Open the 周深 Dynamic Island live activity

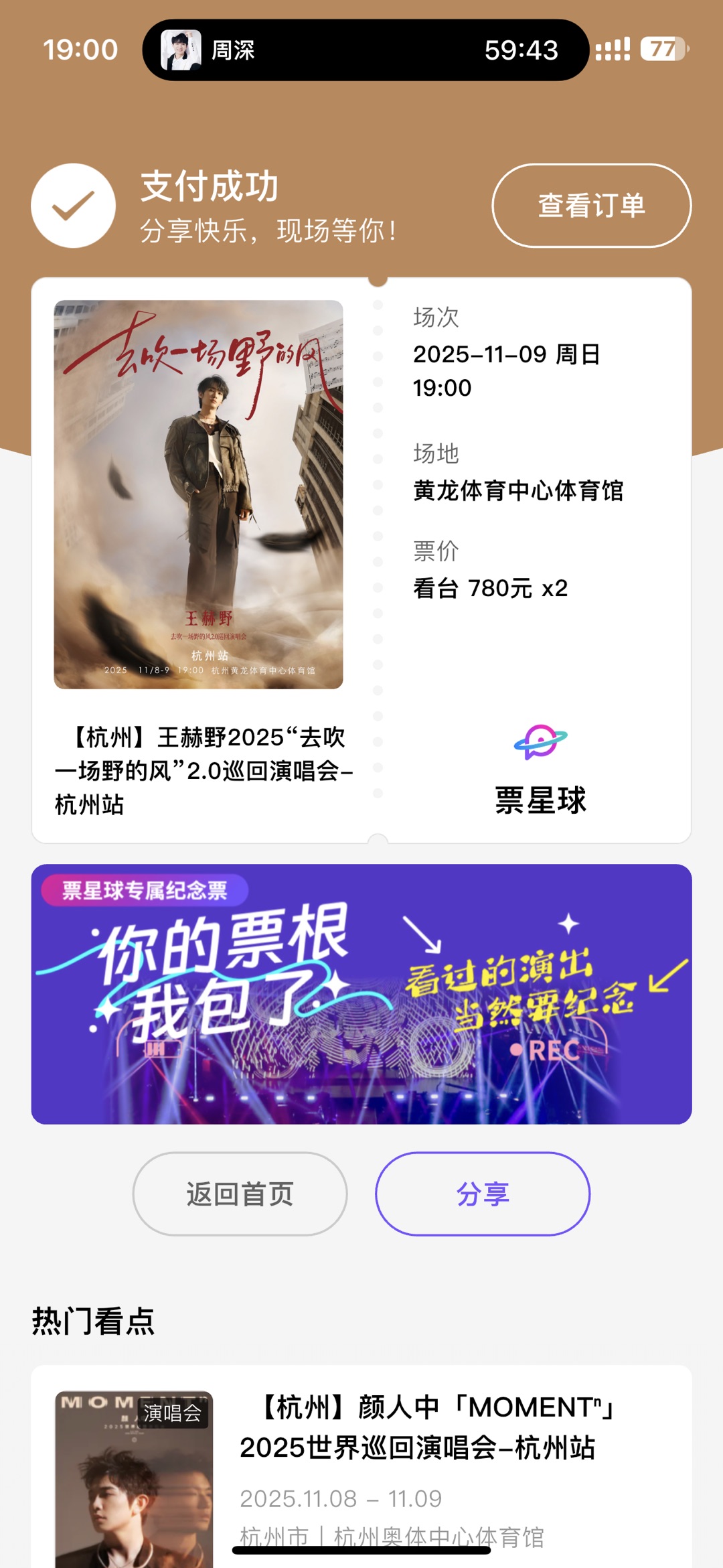[x=365, y=50]
